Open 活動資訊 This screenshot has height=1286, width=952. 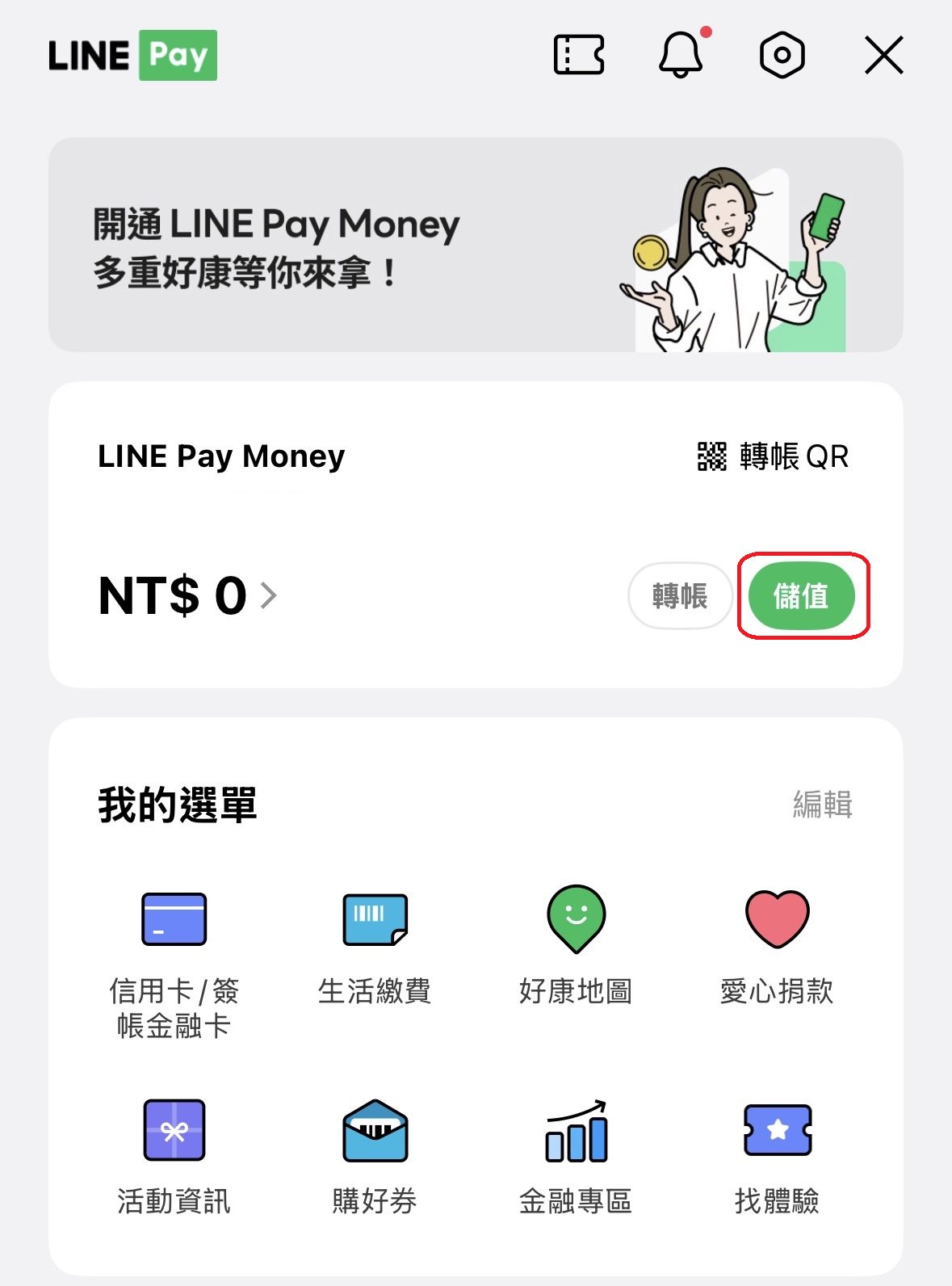pos(174,1155)
